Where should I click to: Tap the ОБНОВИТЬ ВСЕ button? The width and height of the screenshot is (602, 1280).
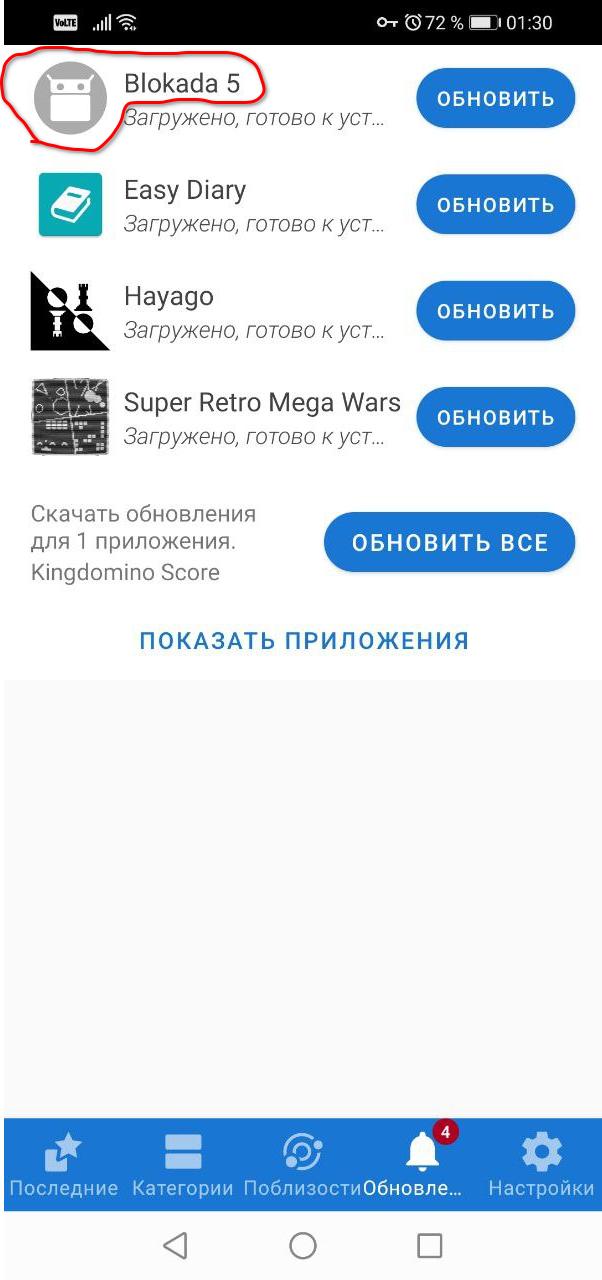pyautogui.click(x=449, y=543)
